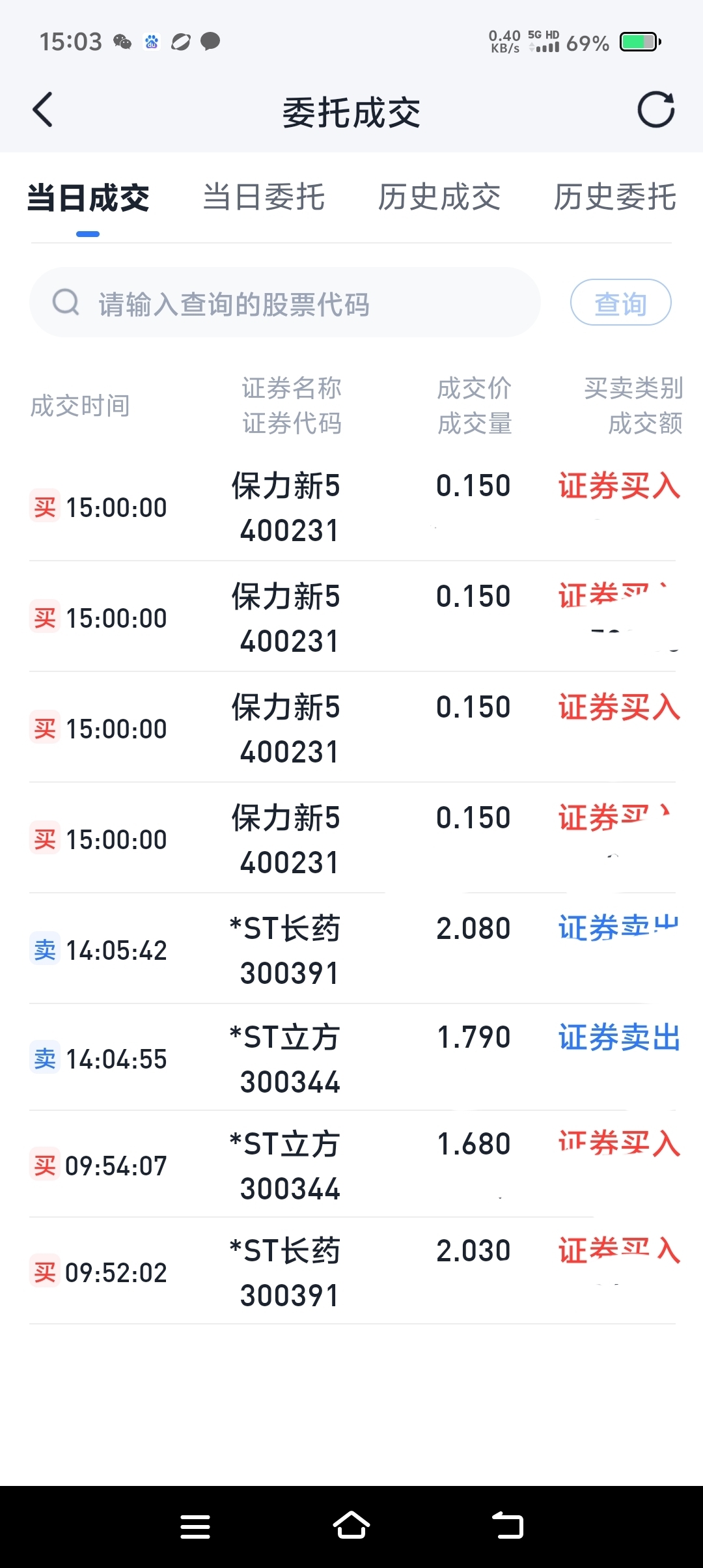Open the *ST长药 sell record at 14:05:42

click(351, 949)
